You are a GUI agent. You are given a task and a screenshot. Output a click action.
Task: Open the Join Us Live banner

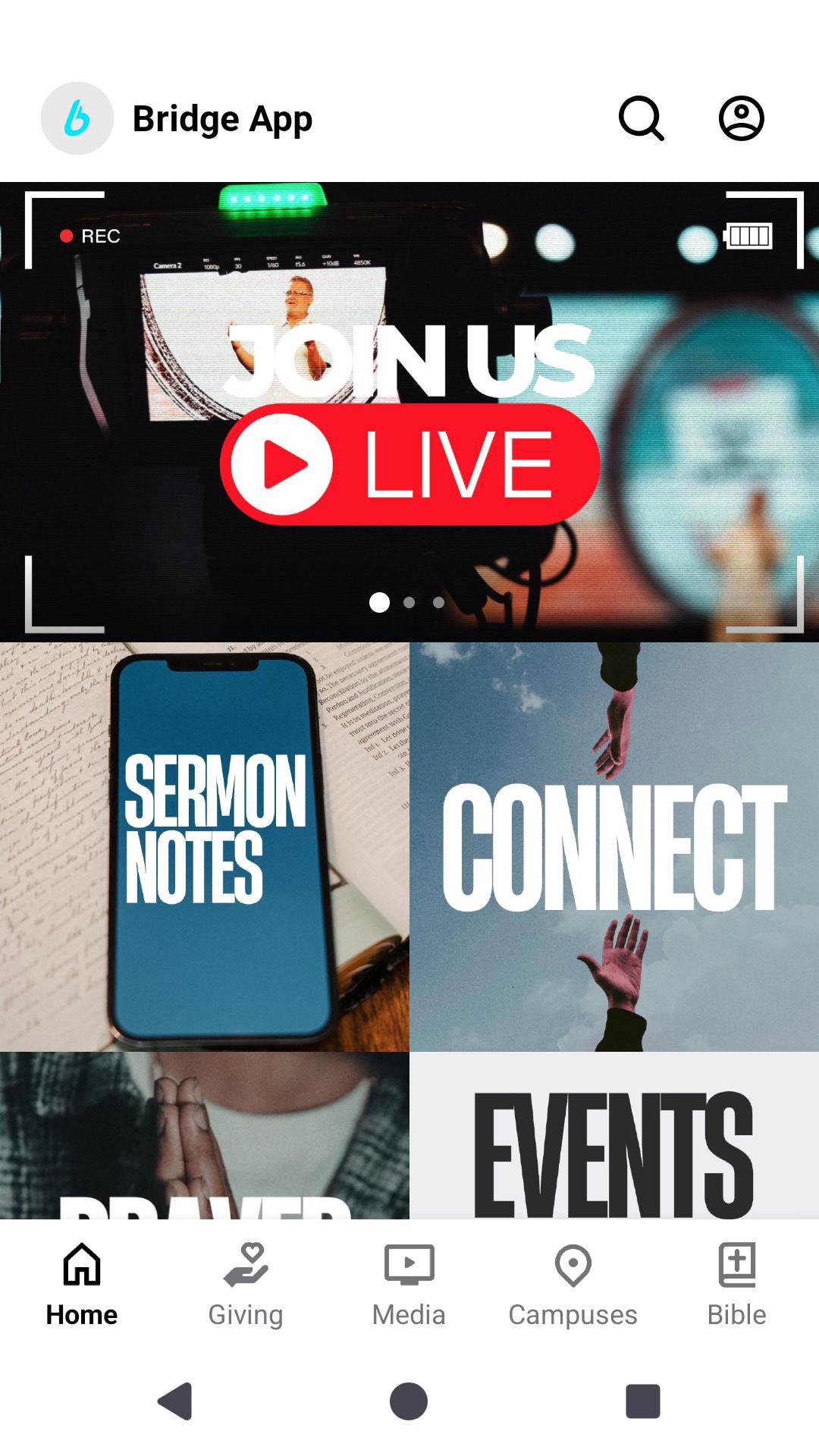pyautogui.click(x=409, y=412)
